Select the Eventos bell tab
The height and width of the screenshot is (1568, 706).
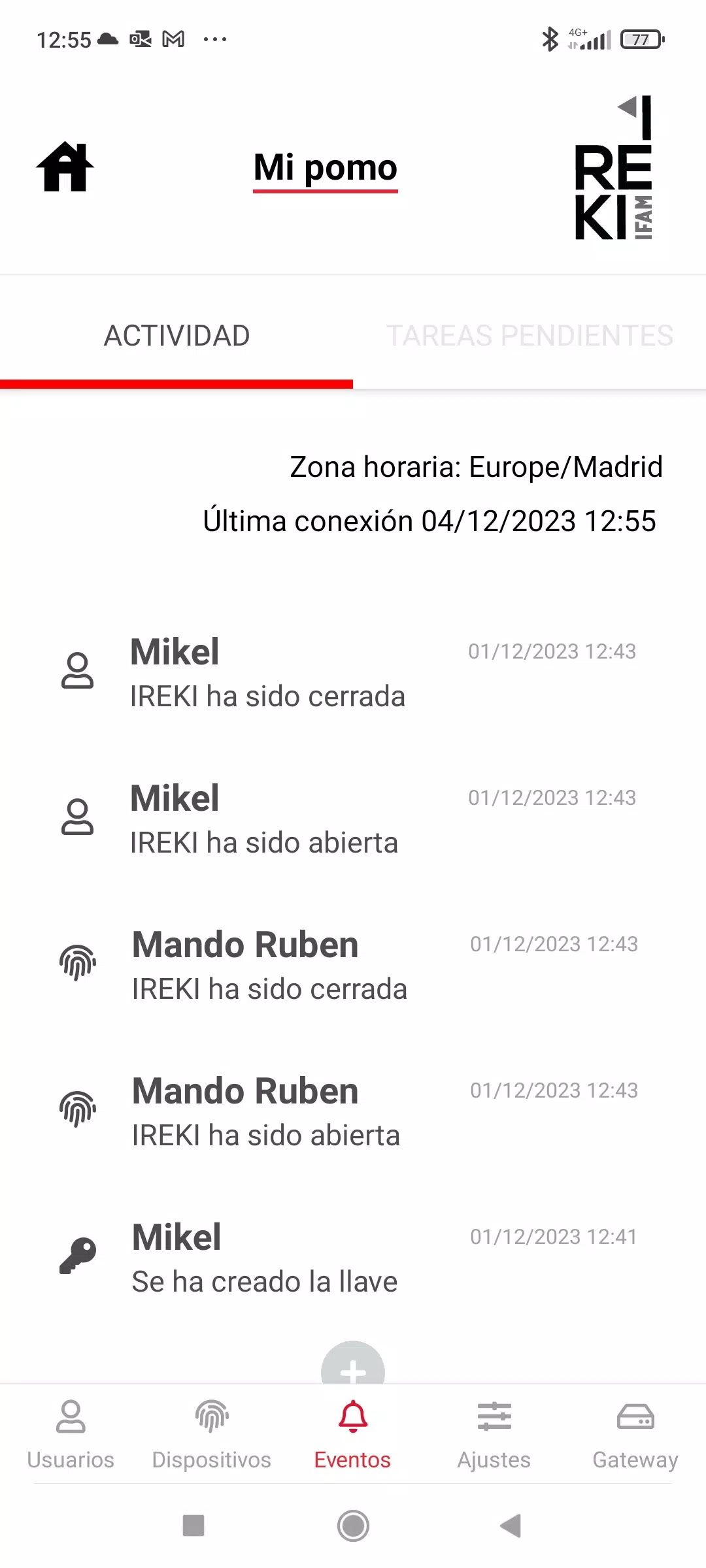(353, 1434)
